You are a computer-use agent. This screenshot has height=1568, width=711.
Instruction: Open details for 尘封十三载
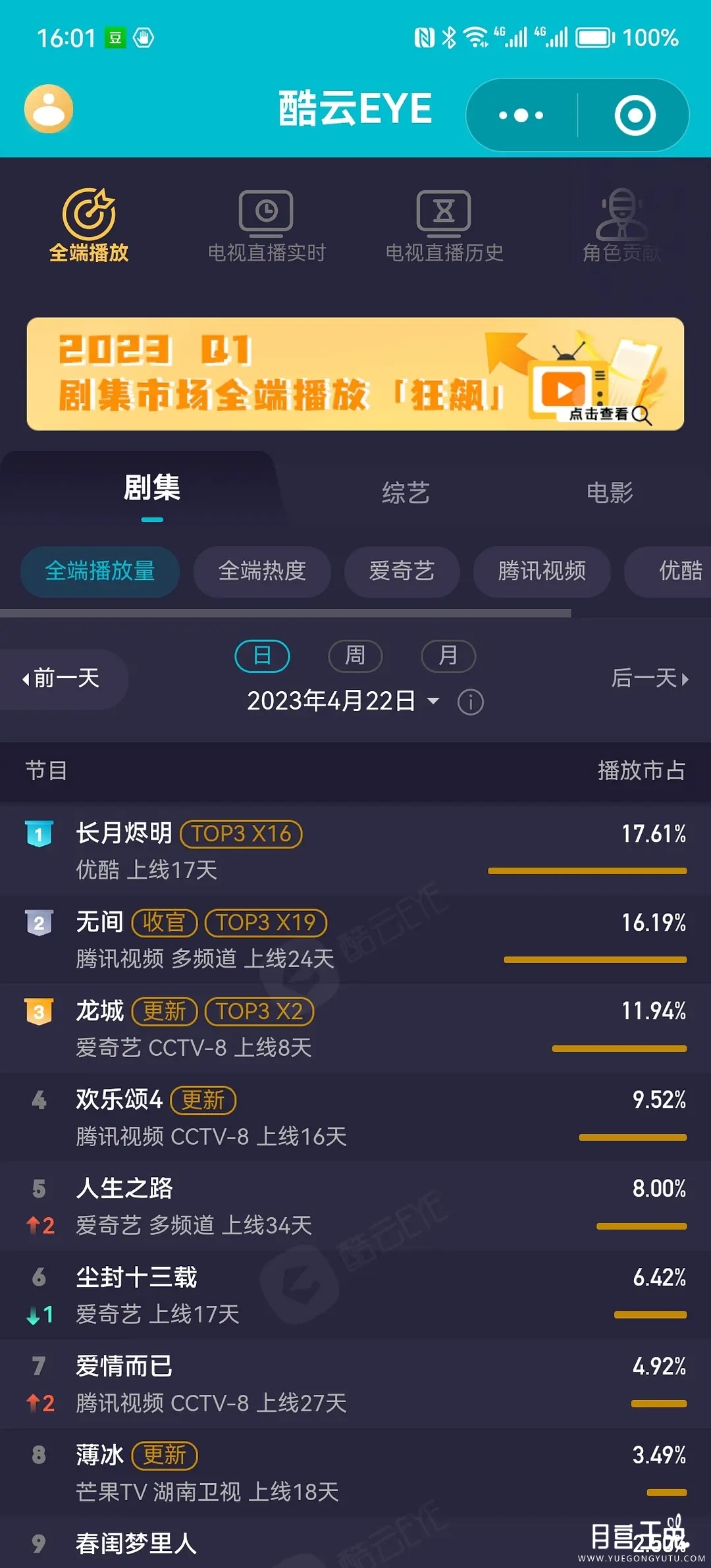[136, 1278]
